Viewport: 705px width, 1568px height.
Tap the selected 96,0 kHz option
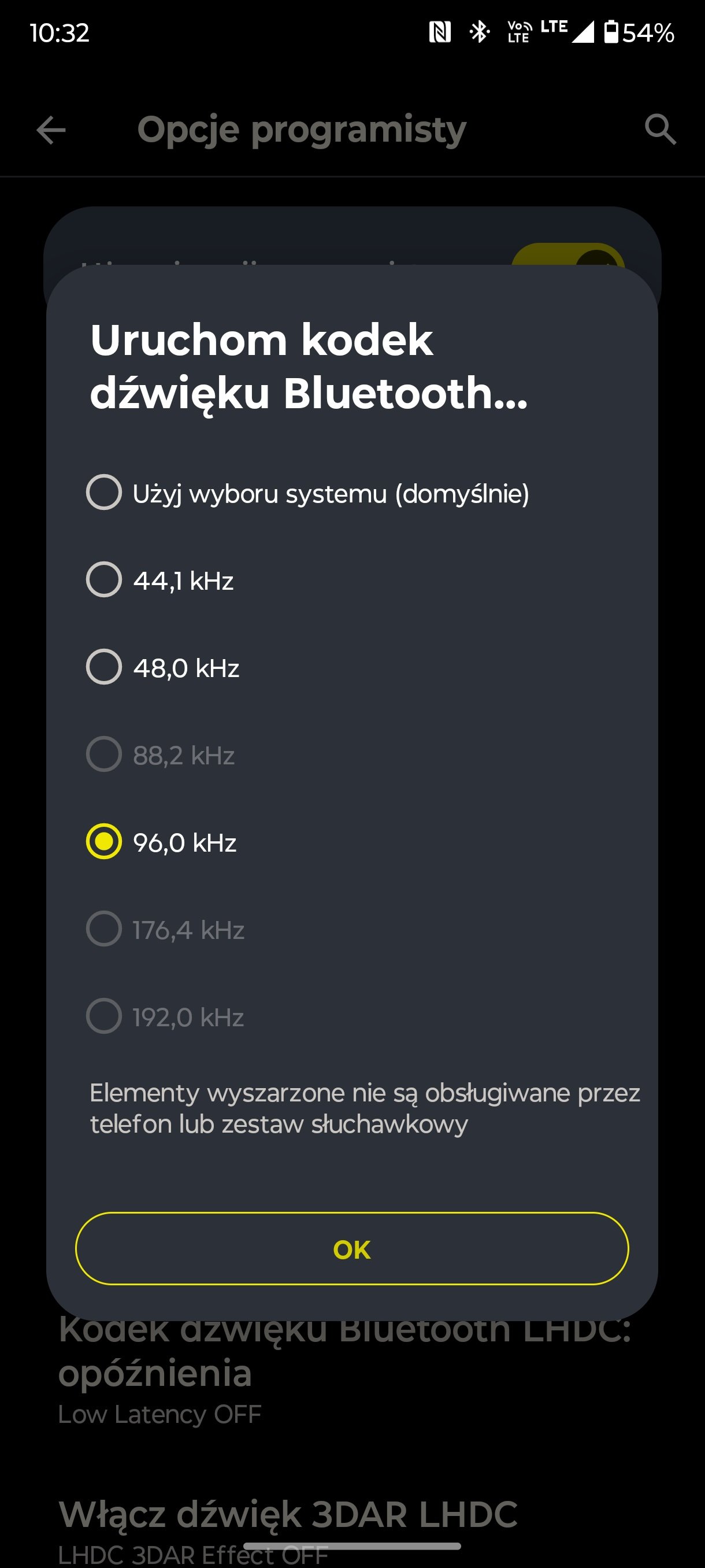coord(351,842)
